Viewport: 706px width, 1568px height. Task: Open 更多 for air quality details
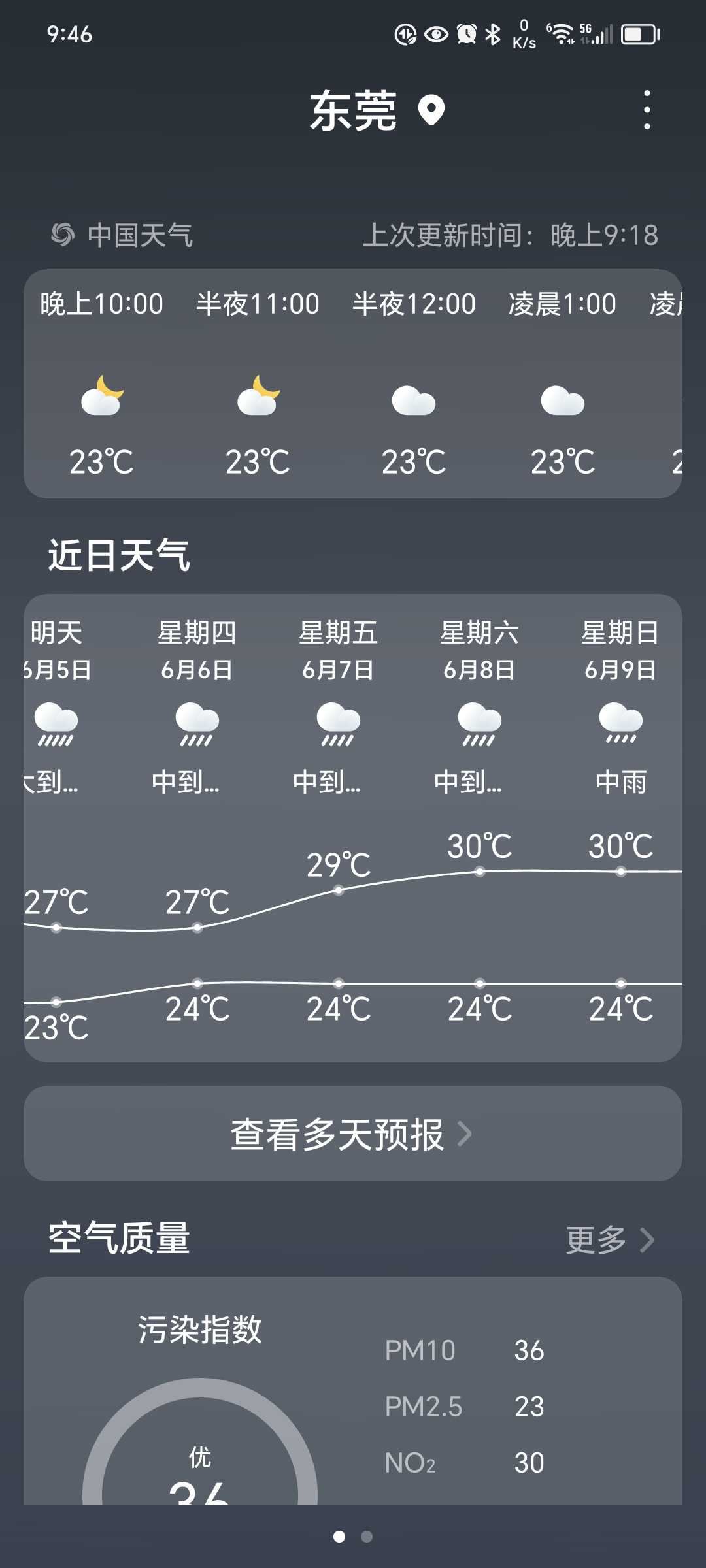[x=609, y=1239]
